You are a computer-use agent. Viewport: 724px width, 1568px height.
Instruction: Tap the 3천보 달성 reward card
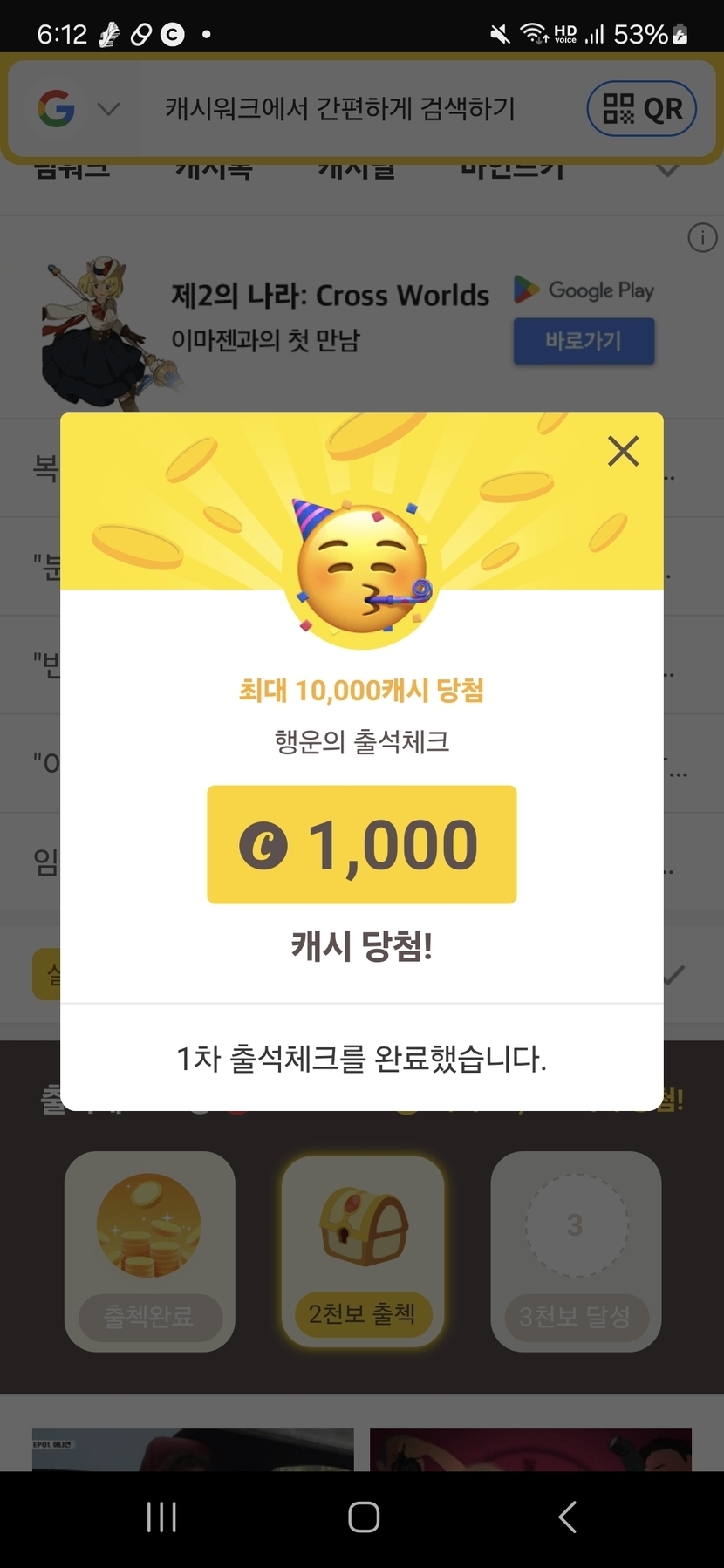(x=575, y=1251)
